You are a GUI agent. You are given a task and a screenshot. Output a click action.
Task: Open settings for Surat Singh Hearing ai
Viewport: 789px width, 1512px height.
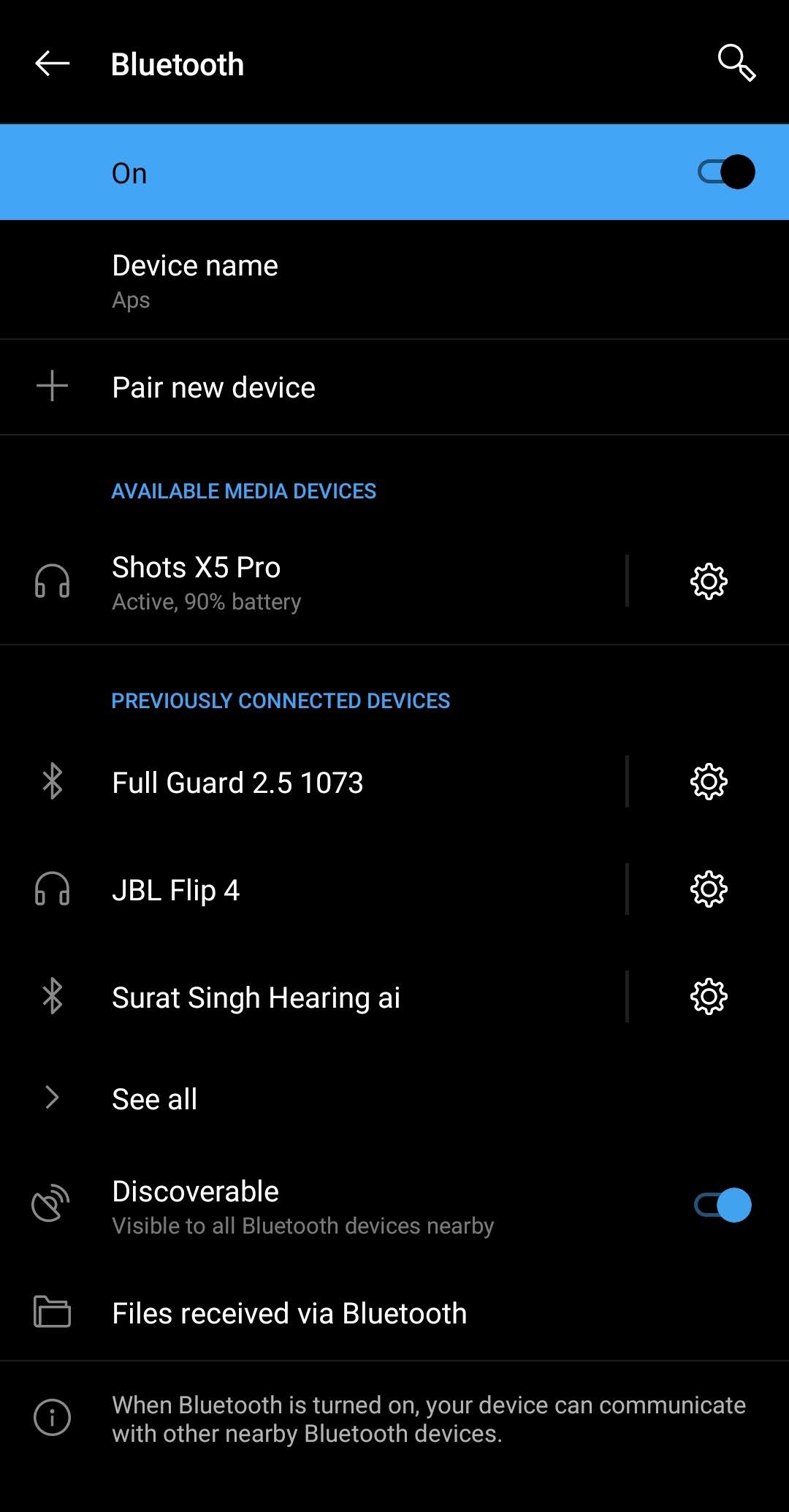(707, 996)
